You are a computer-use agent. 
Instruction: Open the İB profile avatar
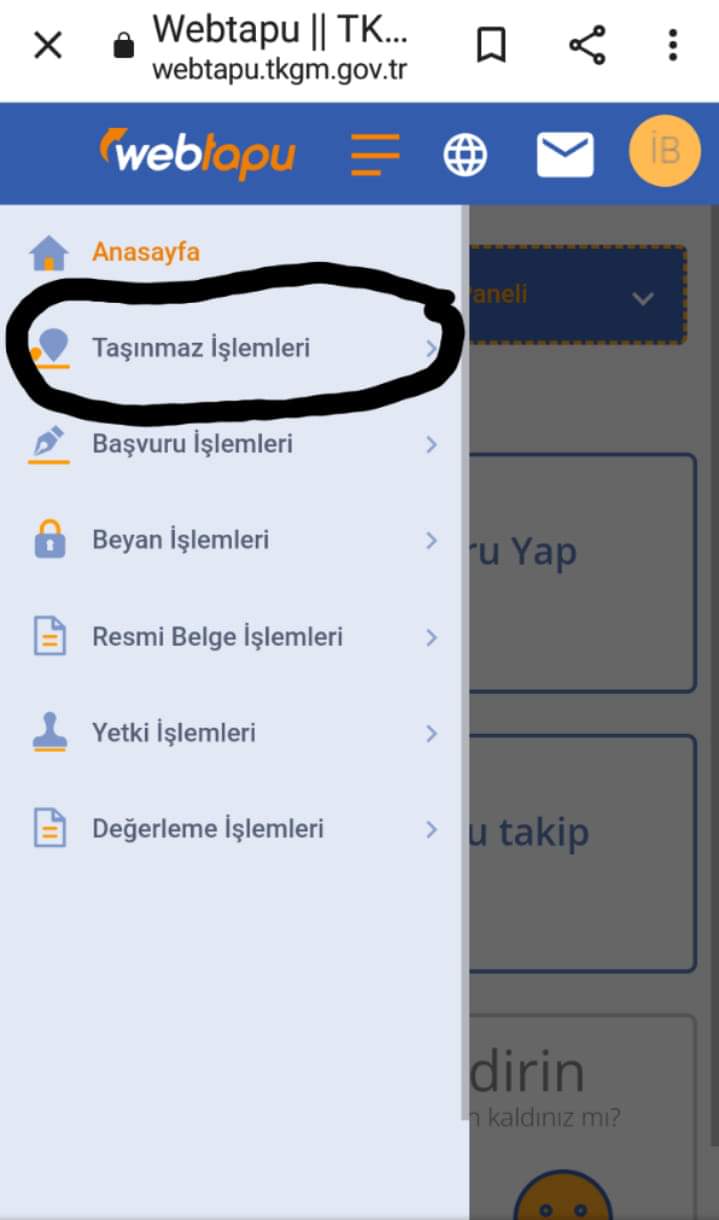click(664, 152)
